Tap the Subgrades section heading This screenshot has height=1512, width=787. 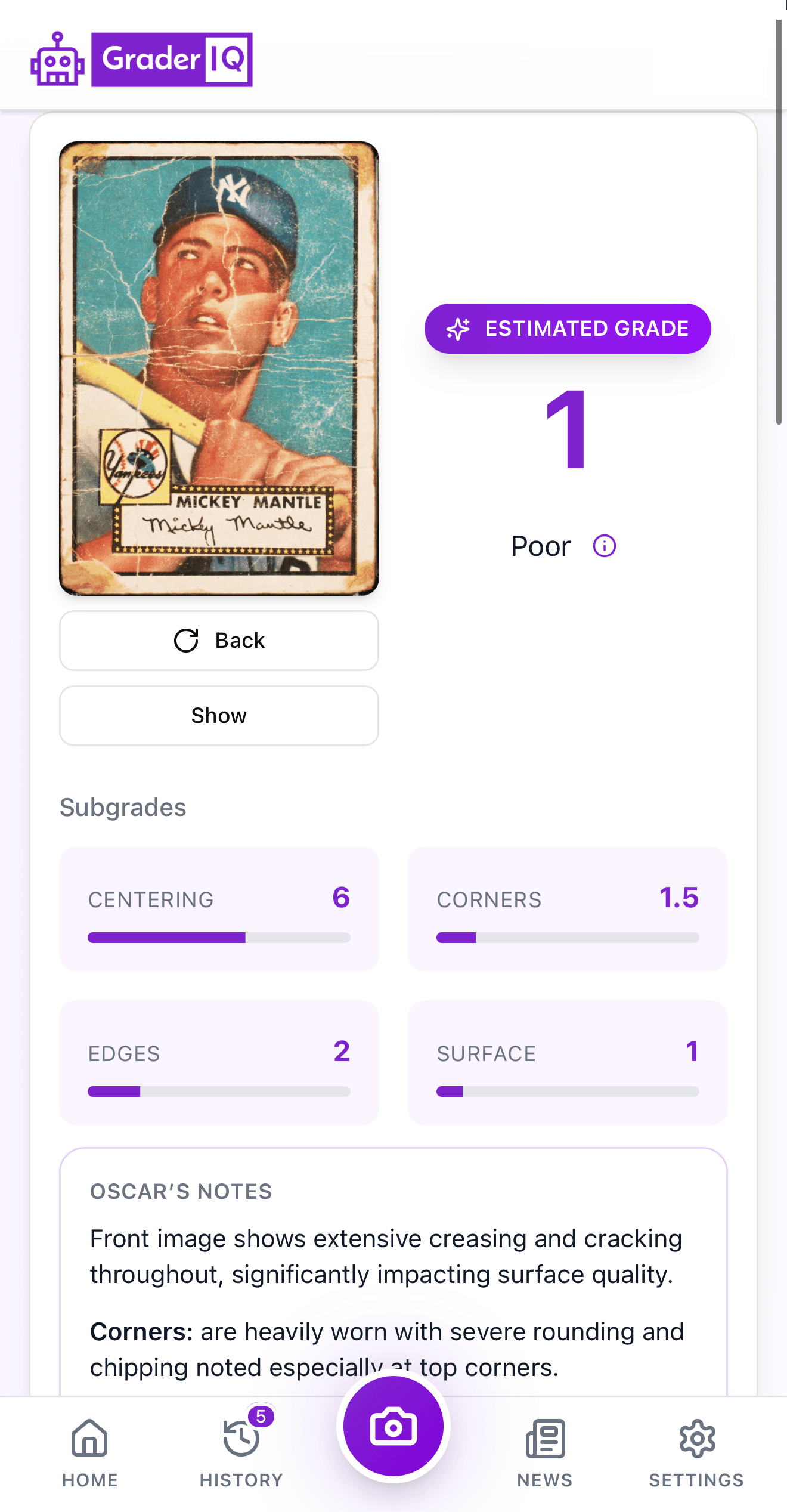pyautogui.click(x=122, y=808)
